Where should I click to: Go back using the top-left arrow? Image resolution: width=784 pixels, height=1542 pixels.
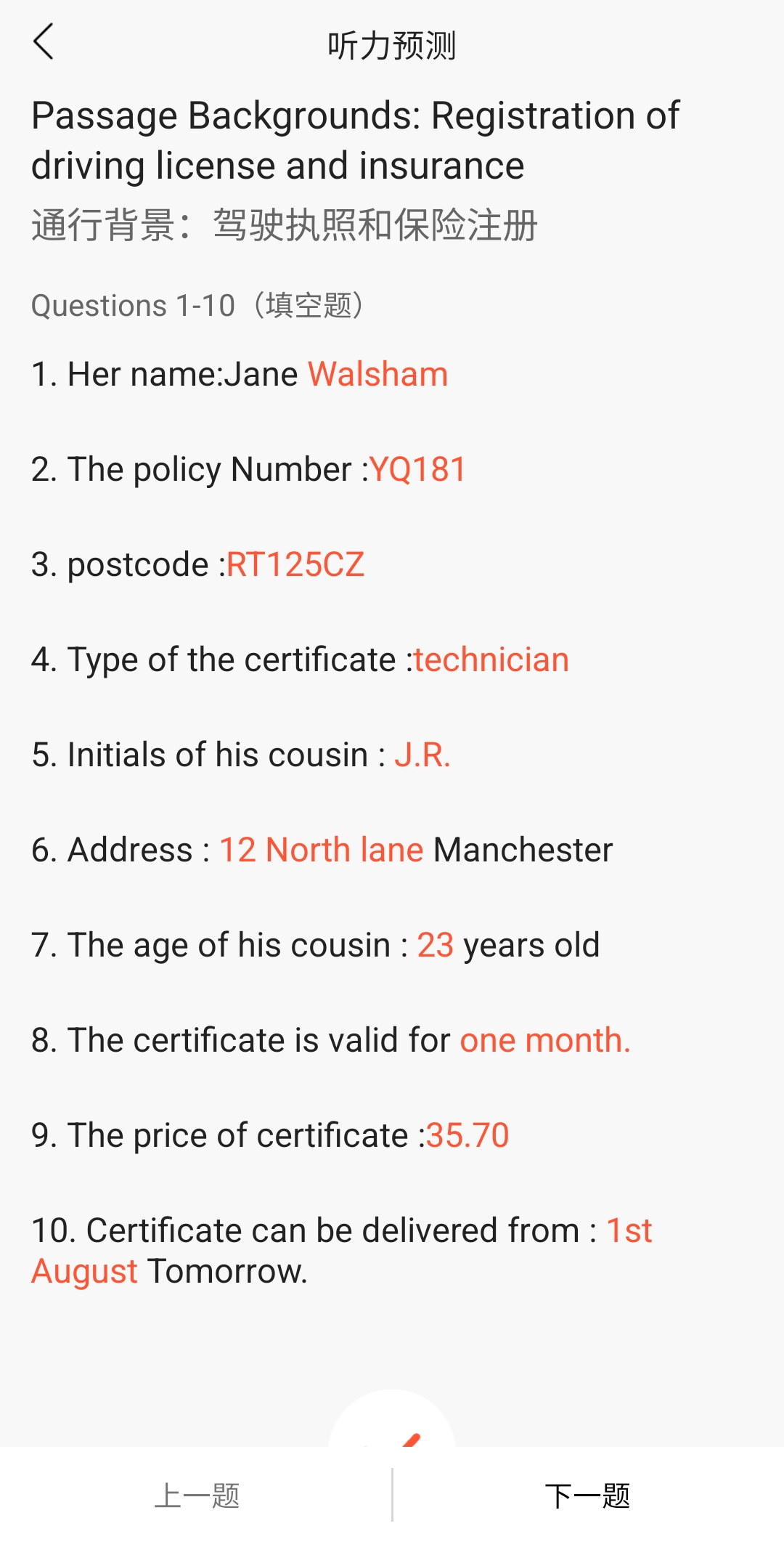coord(44,42)
